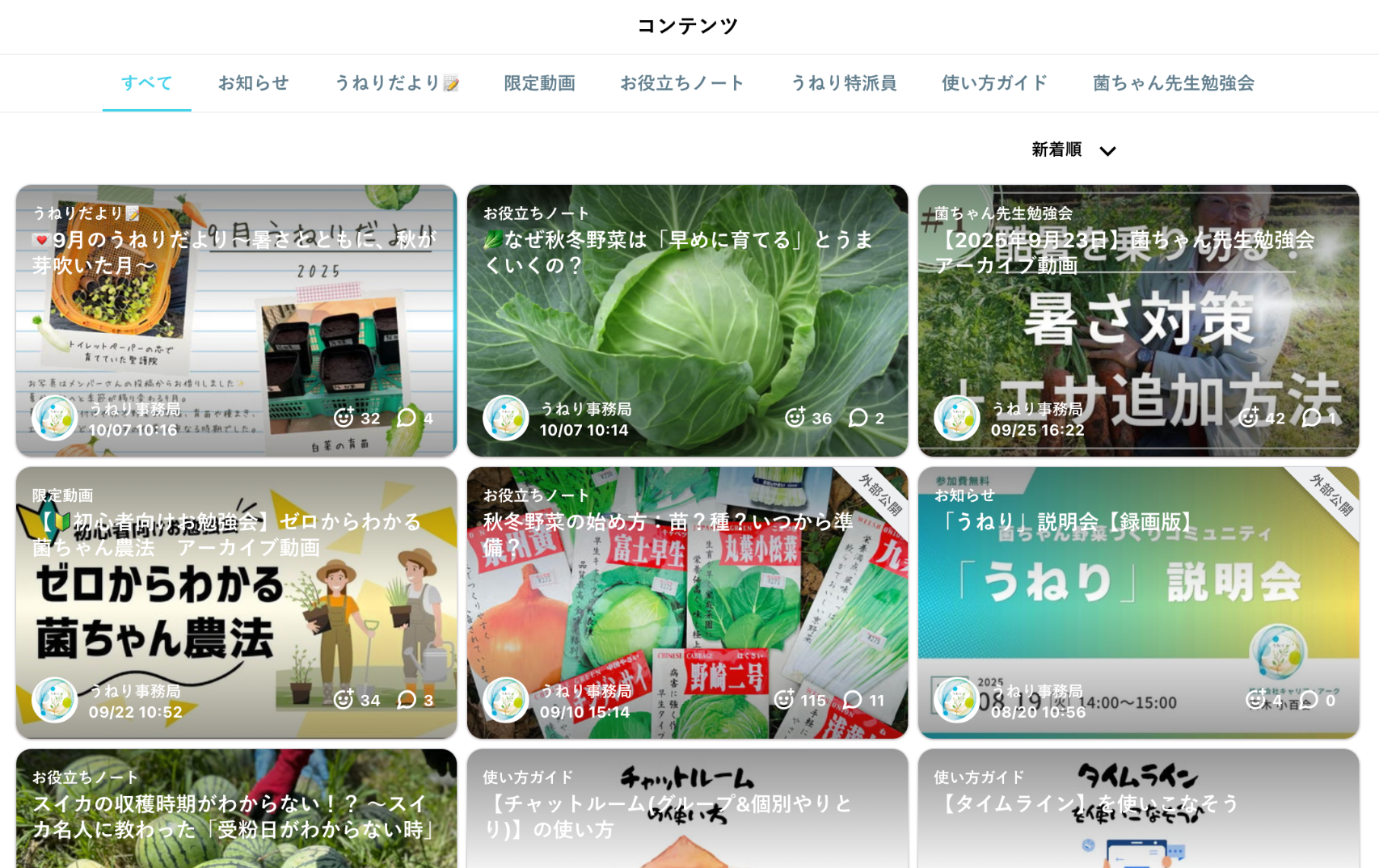Image resolution: width=1379 pixels, height=868 pixels.
Task: Expand the 新着順 sort dropdown
Action: tap(1073, 150)
